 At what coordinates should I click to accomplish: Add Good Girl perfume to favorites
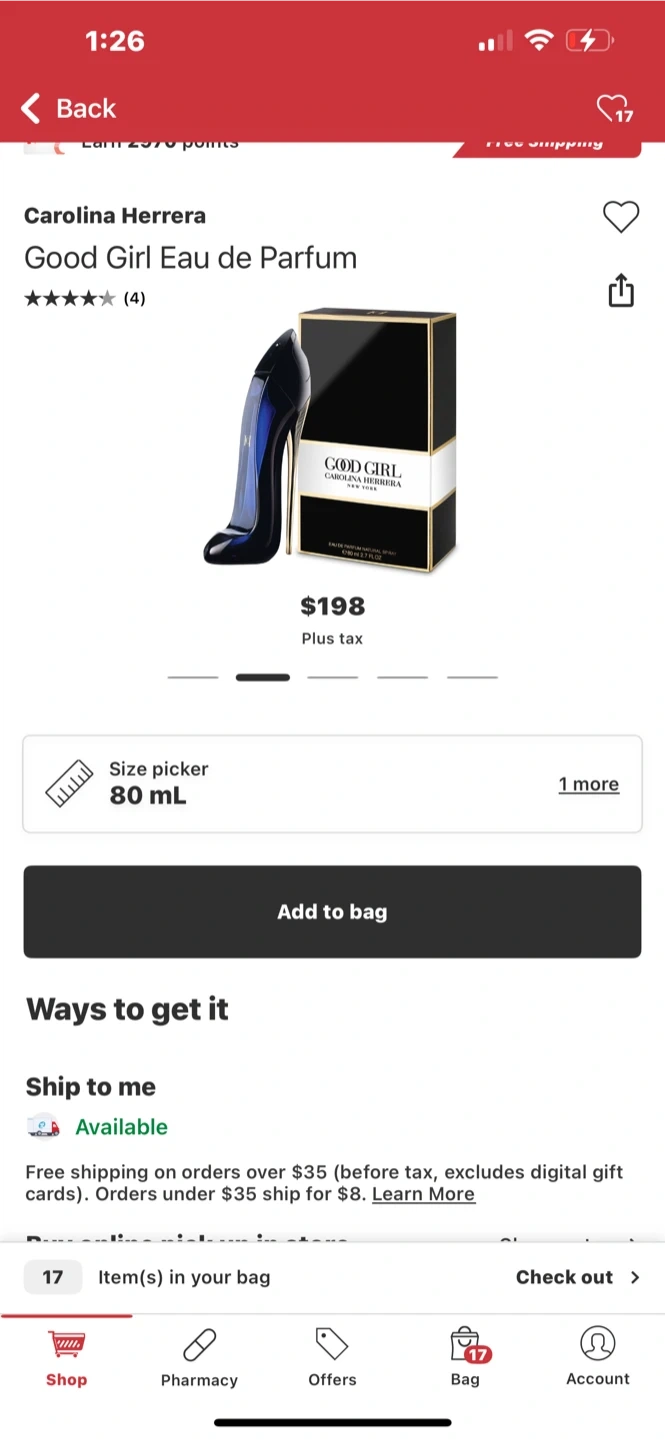point(620,217)
